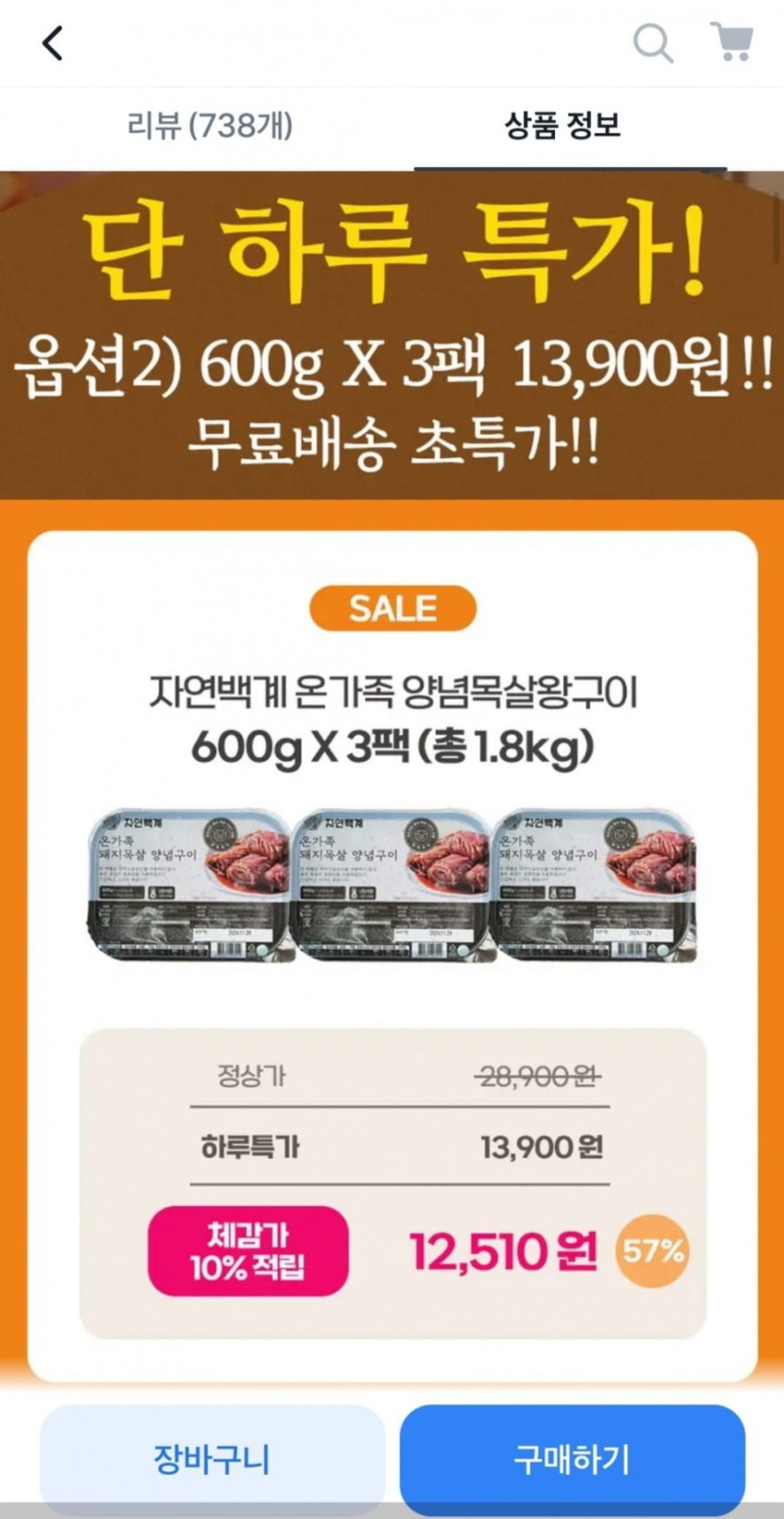Go back using the top-left arrow

(x=53, y=43)
